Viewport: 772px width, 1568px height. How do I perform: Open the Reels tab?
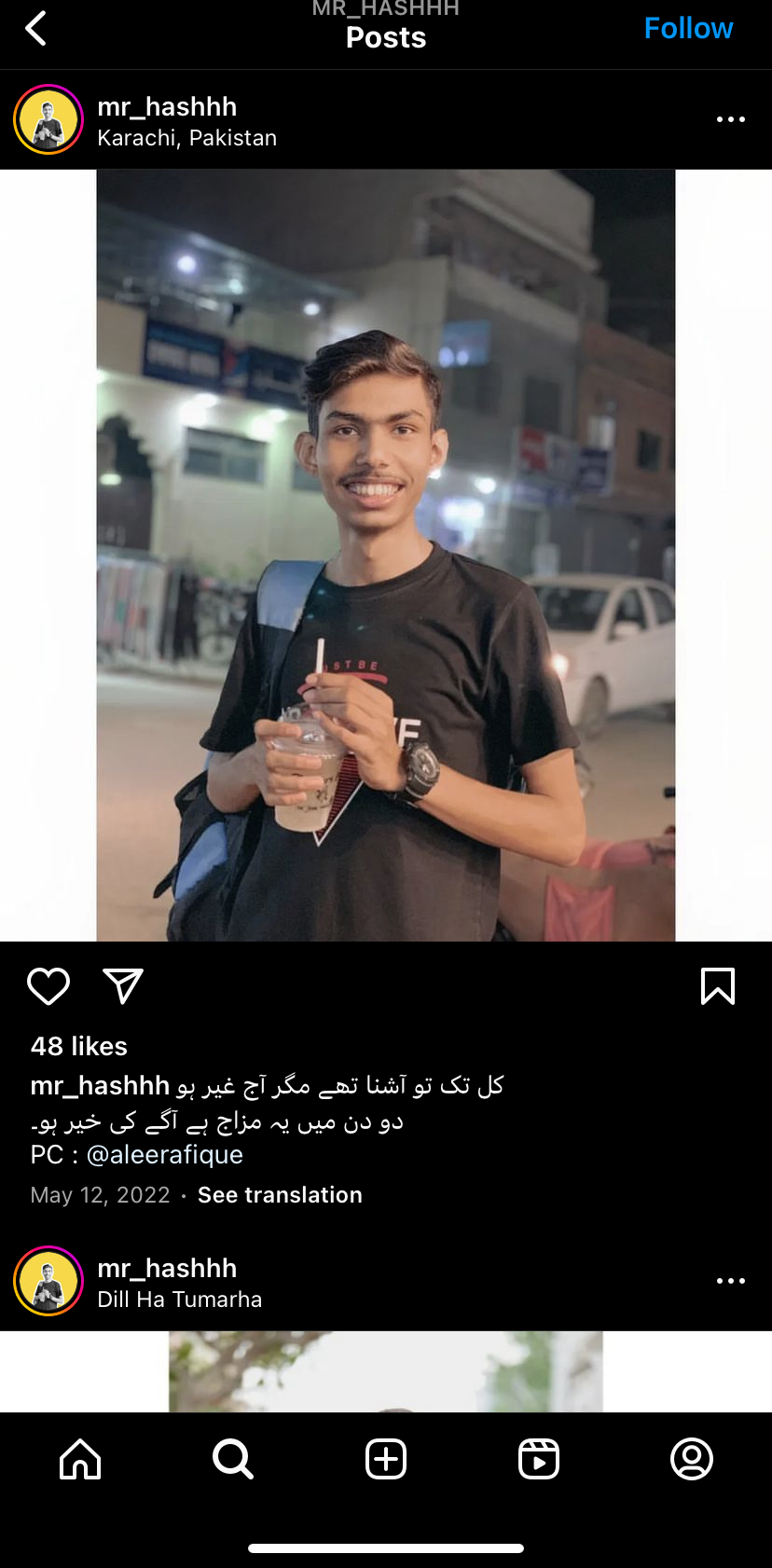tap(539, 1459)
